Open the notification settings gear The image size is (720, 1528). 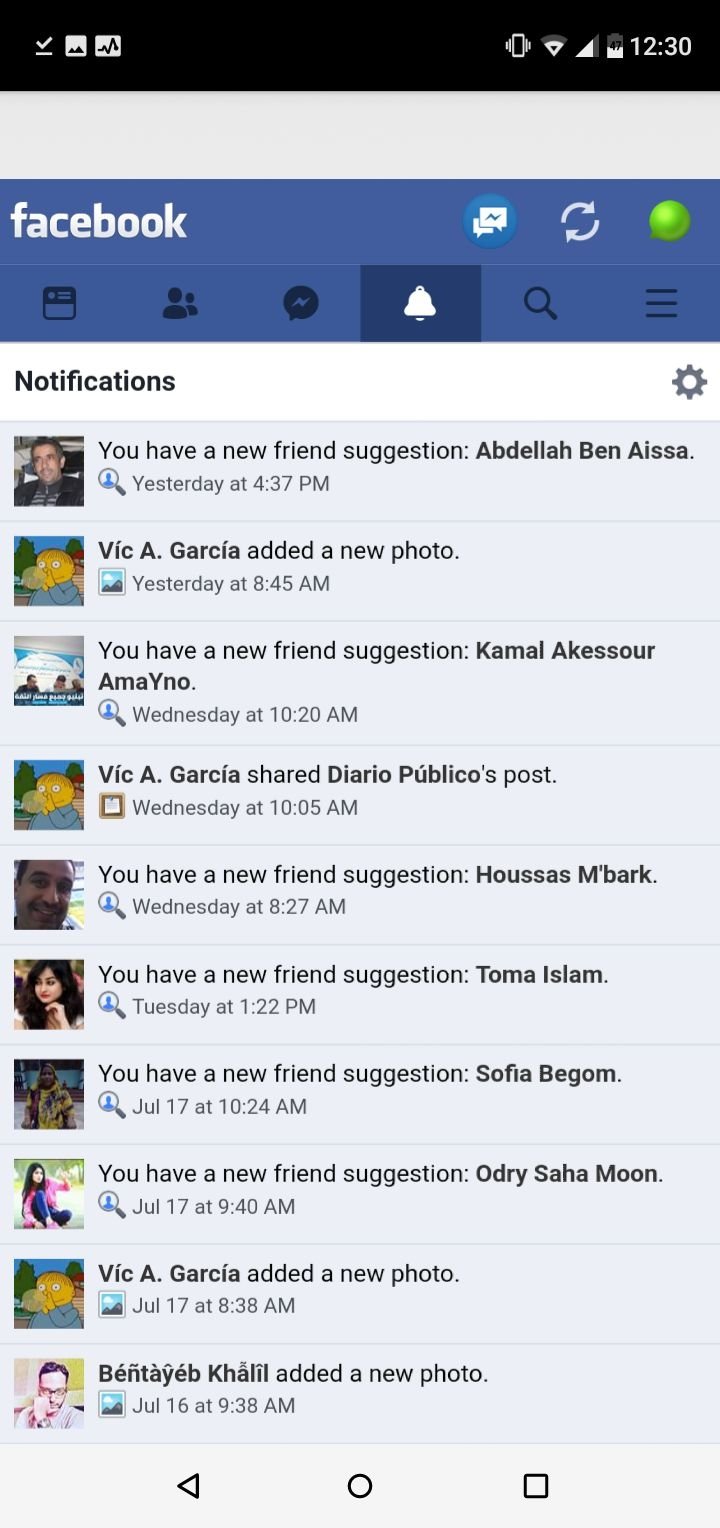(x=689, y=382)
